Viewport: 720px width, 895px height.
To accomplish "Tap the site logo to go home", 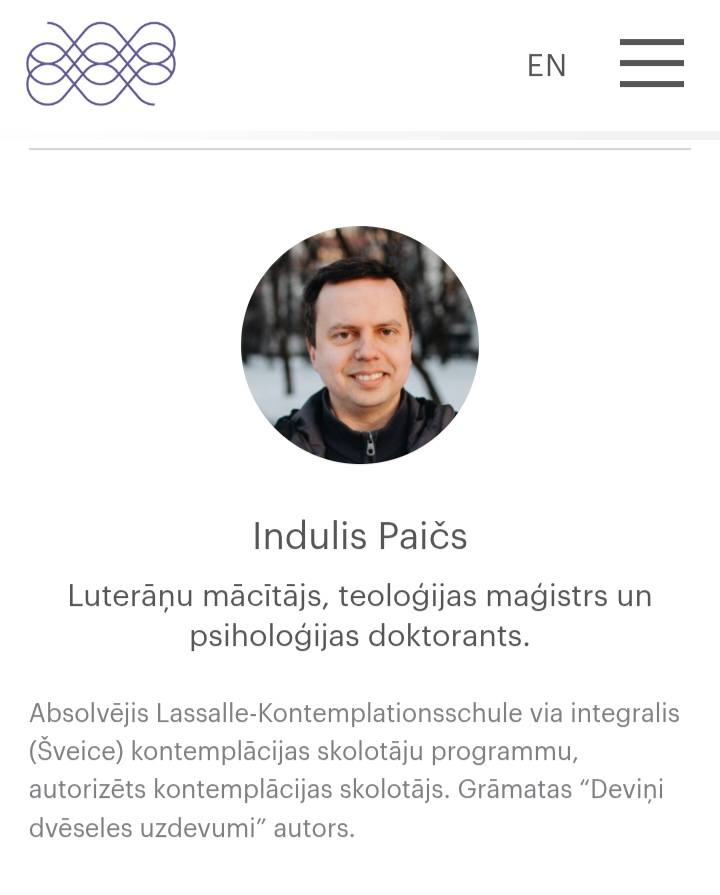I will tap(100, 63).
